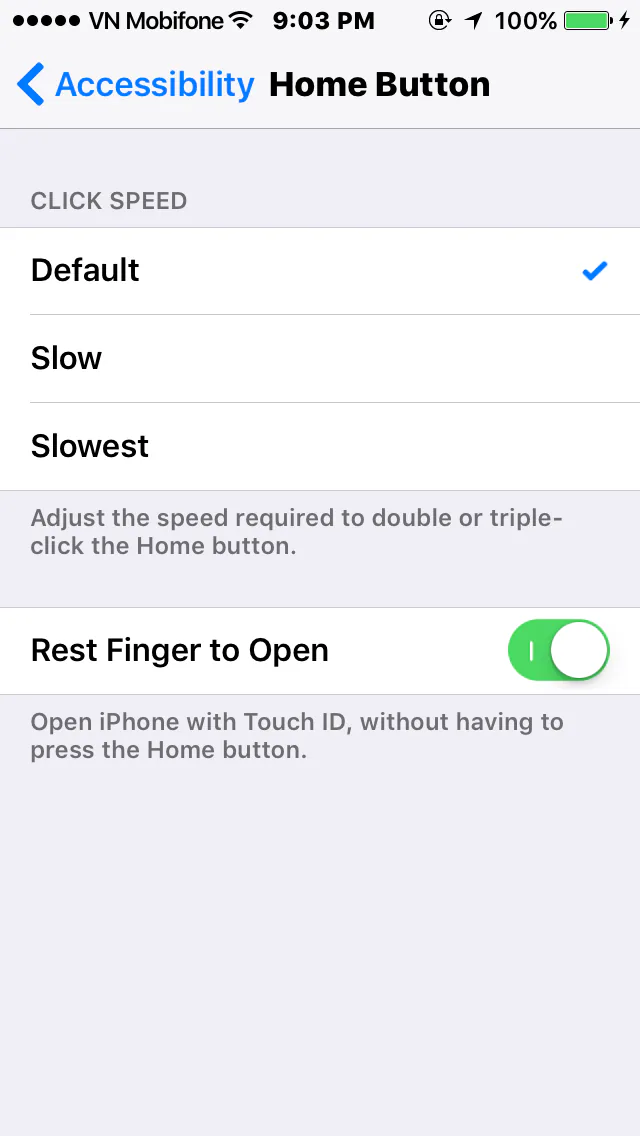This screenshot has width=640, height=1136.
Task: Select the Default click speed
Action: [x=320, y=271]
